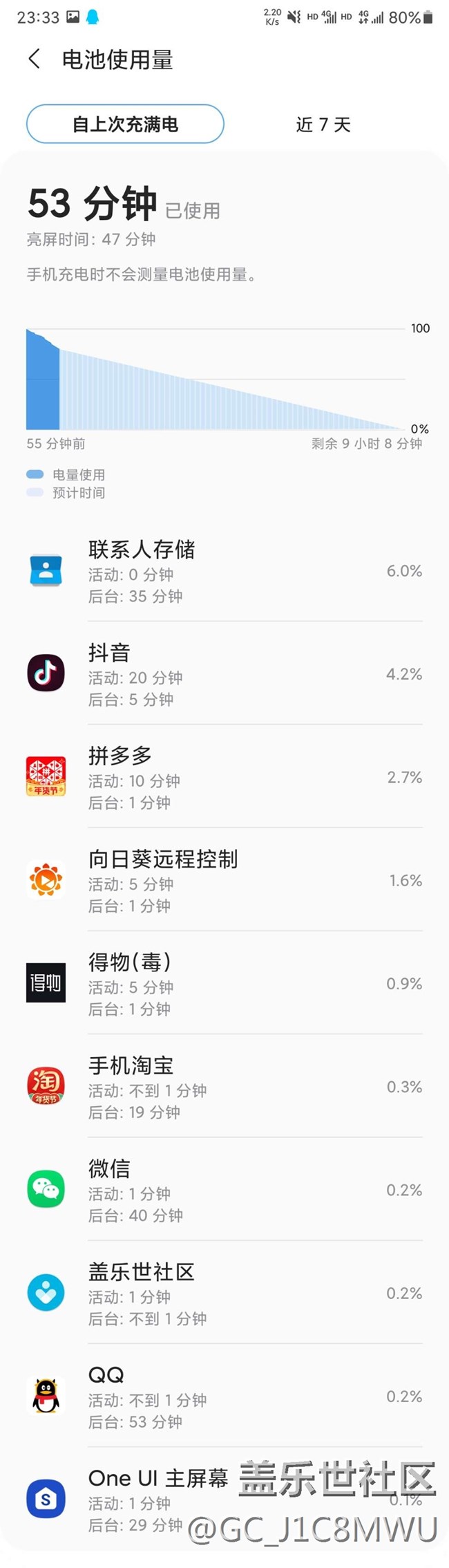Open 向日葵远程控制 battery usage row
This screenshot has width=449, height=1568.
224,880
